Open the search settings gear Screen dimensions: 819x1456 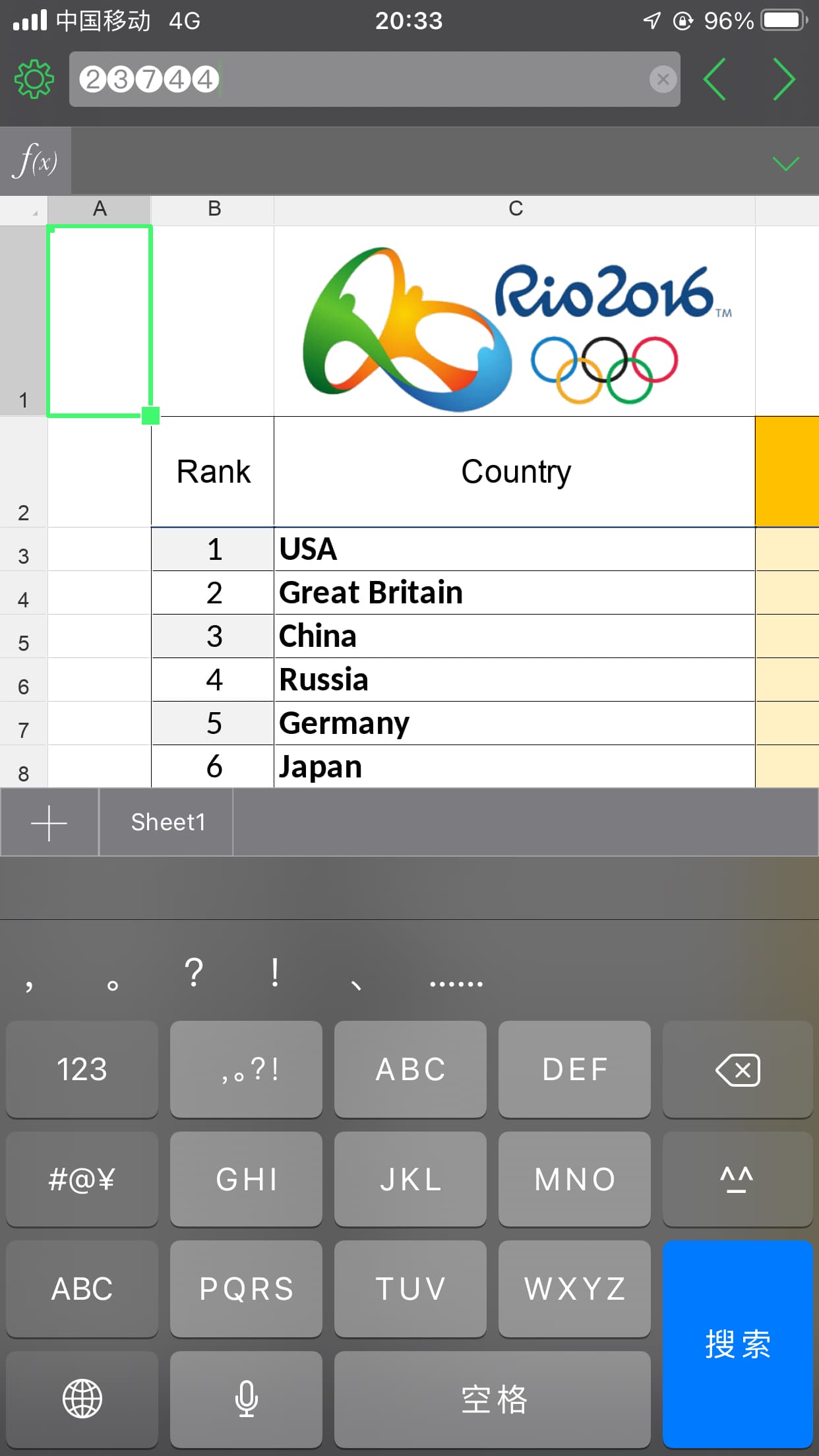pyautogui.click(x=34, y=79)
